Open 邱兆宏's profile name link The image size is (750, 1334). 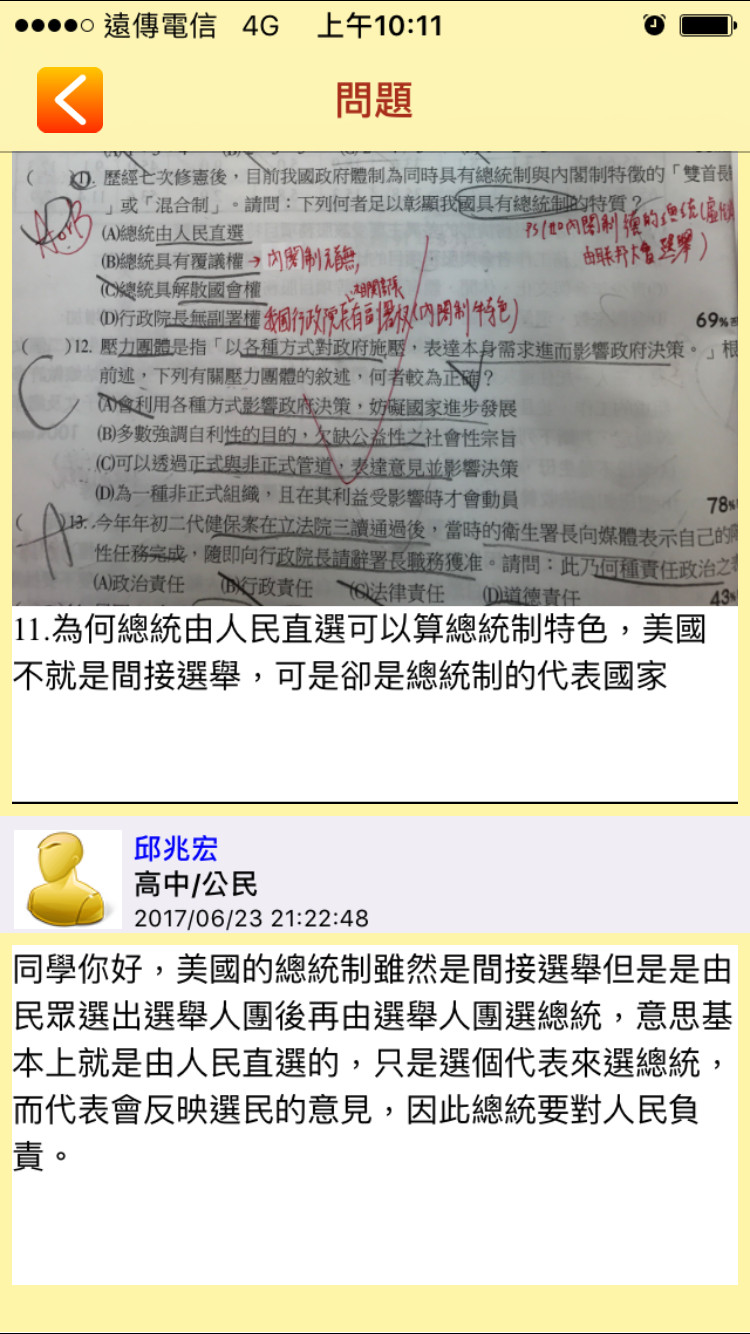pyautogui.click(x=176, y=849)
